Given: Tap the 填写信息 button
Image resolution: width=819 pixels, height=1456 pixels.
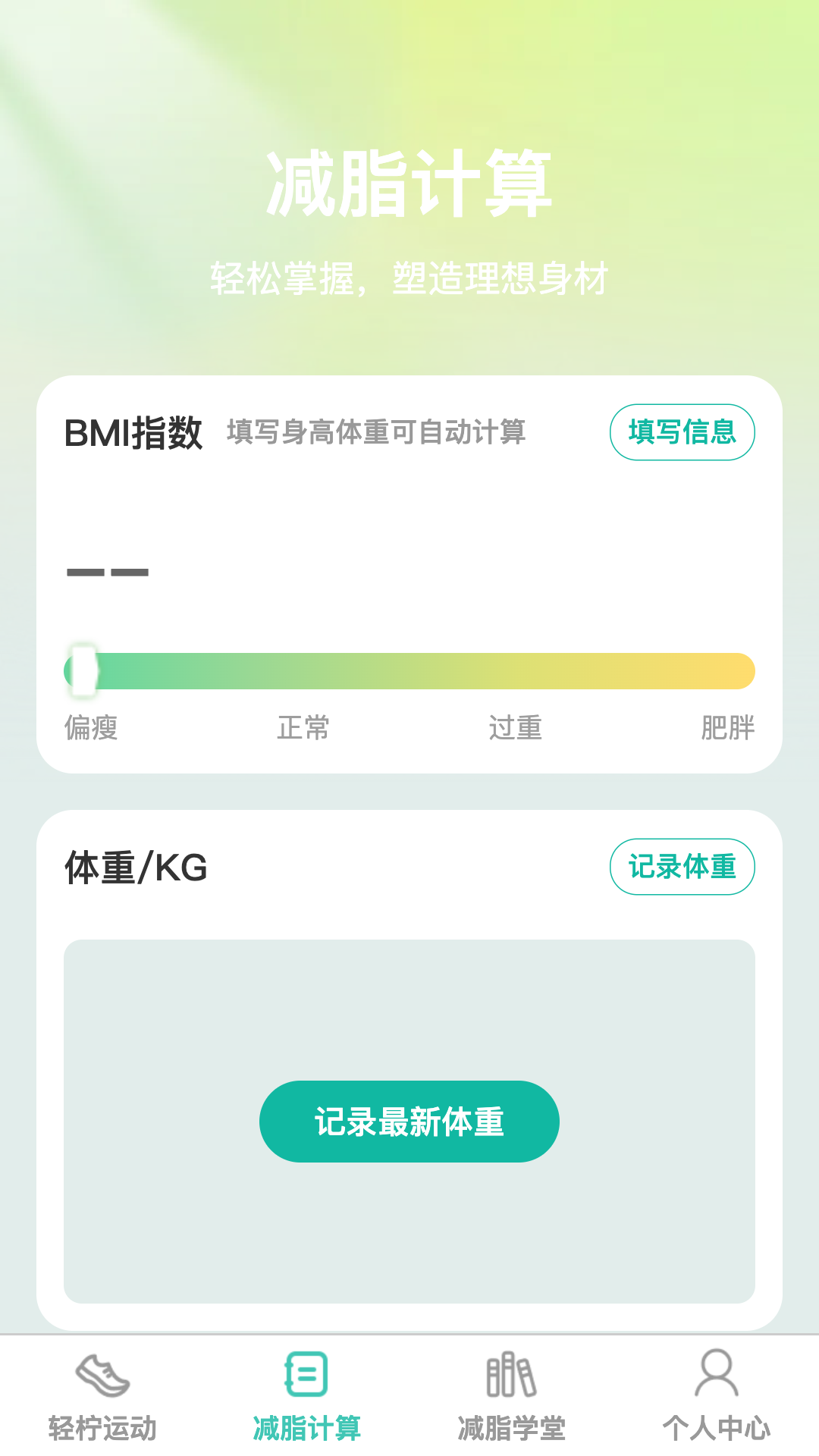Looking at the screenshot, I should 682,432.
